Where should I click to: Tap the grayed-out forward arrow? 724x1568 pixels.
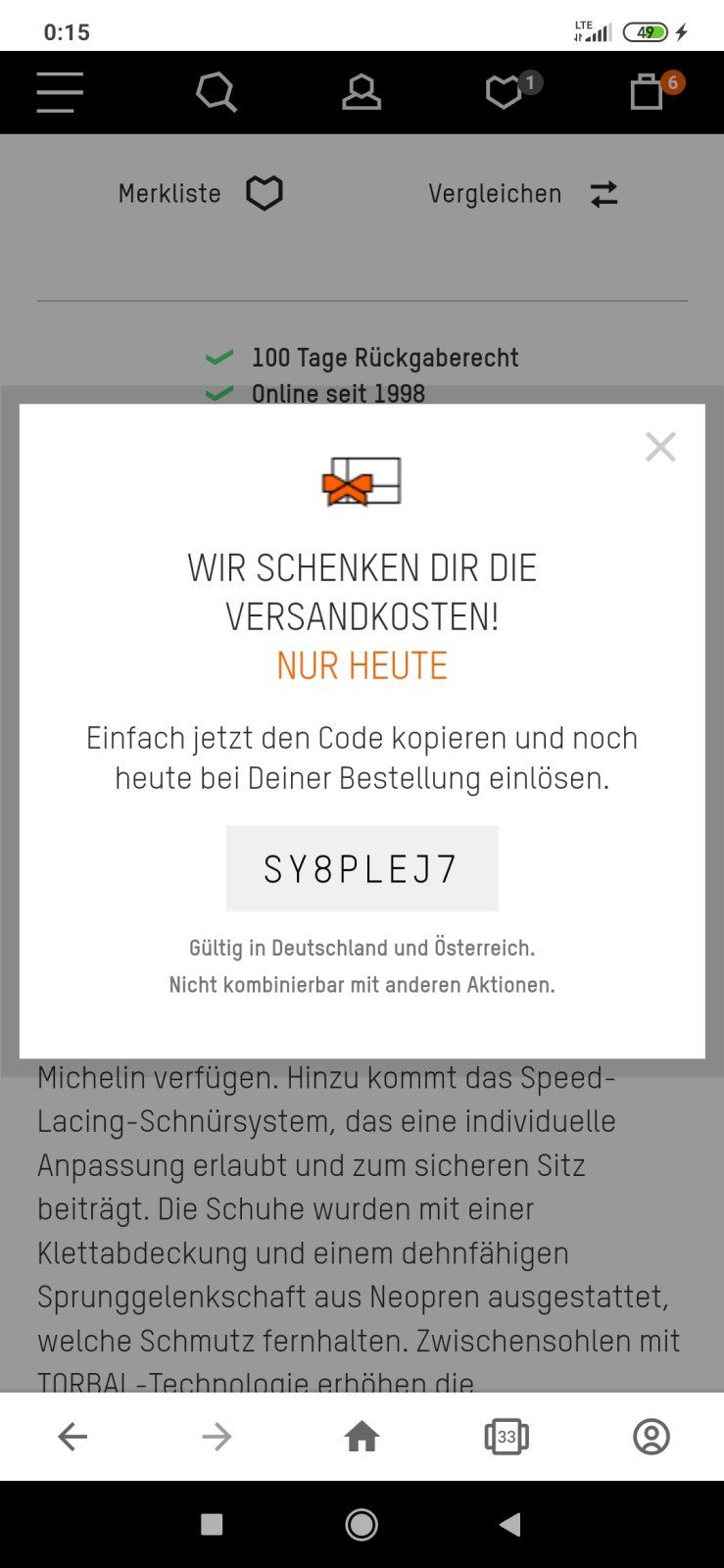217,1437
